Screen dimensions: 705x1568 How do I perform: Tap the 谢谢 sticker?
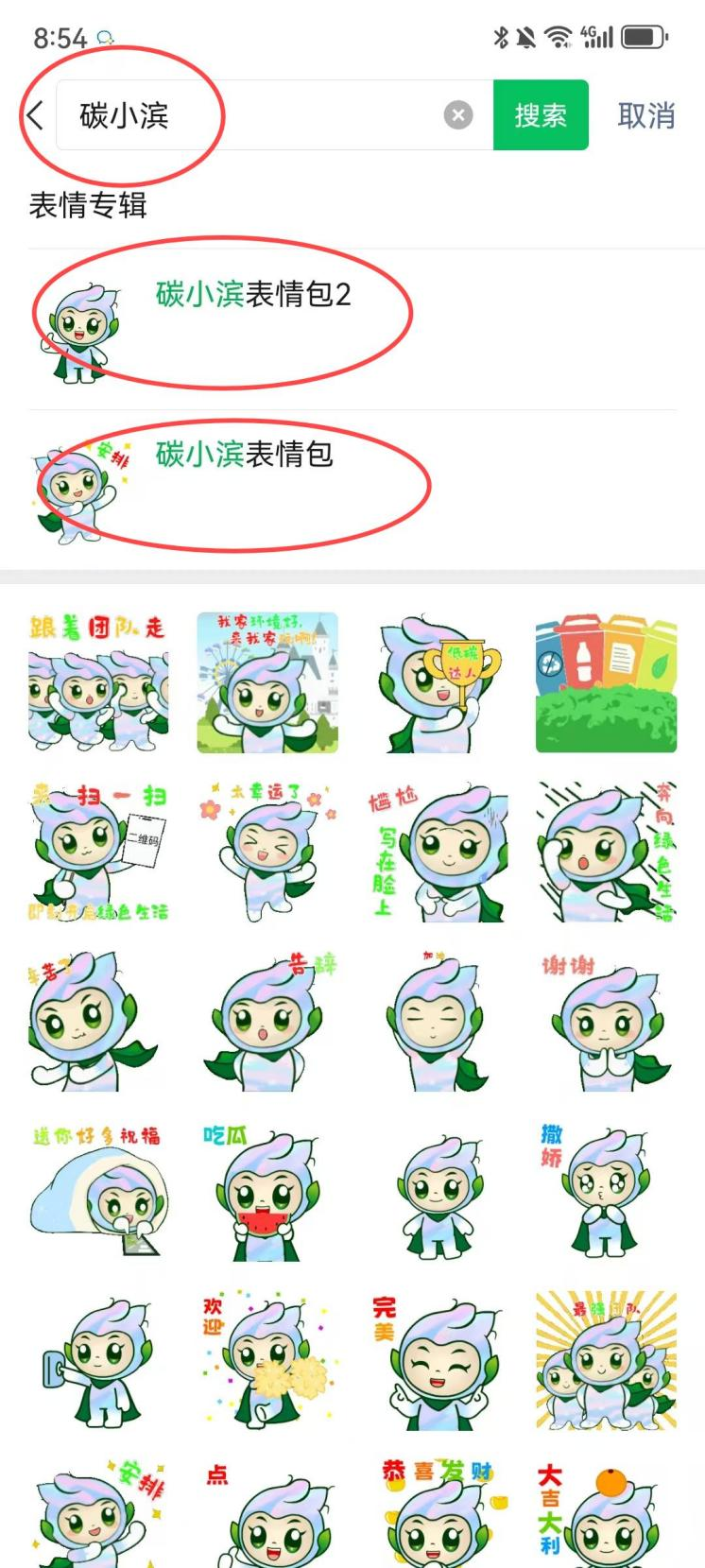point(606,1021)
